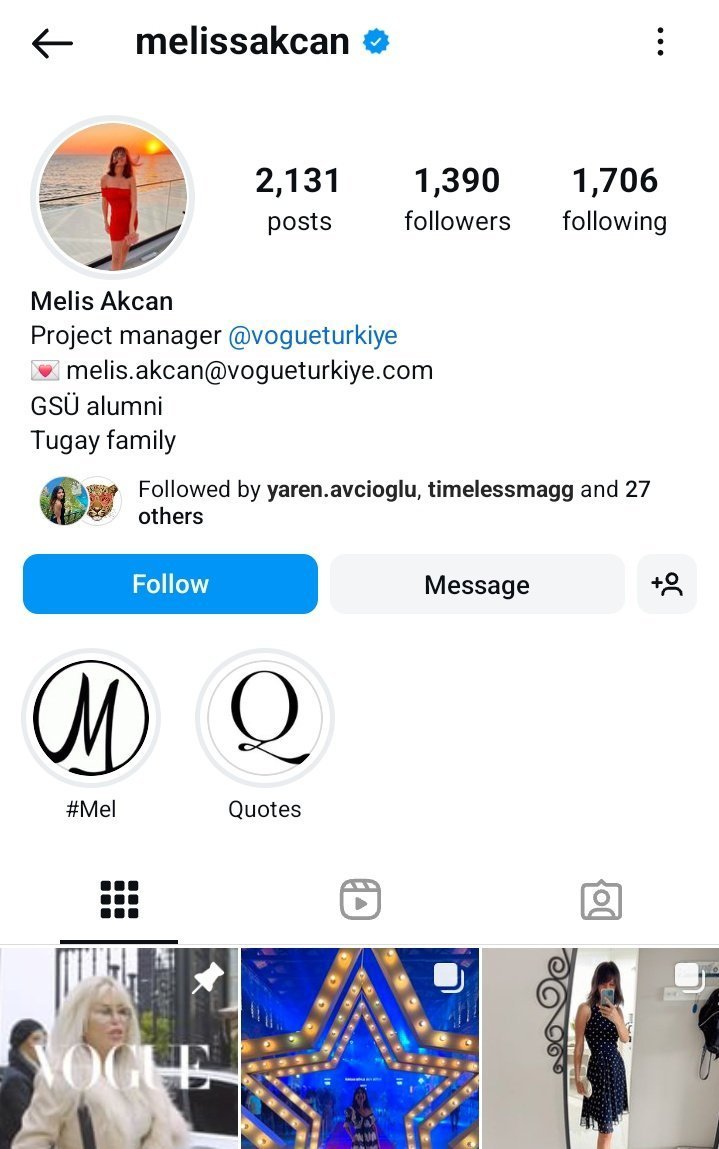Send a message to Melis Akcan
The width and height of the screenshot is (719, 1149).
477,585
